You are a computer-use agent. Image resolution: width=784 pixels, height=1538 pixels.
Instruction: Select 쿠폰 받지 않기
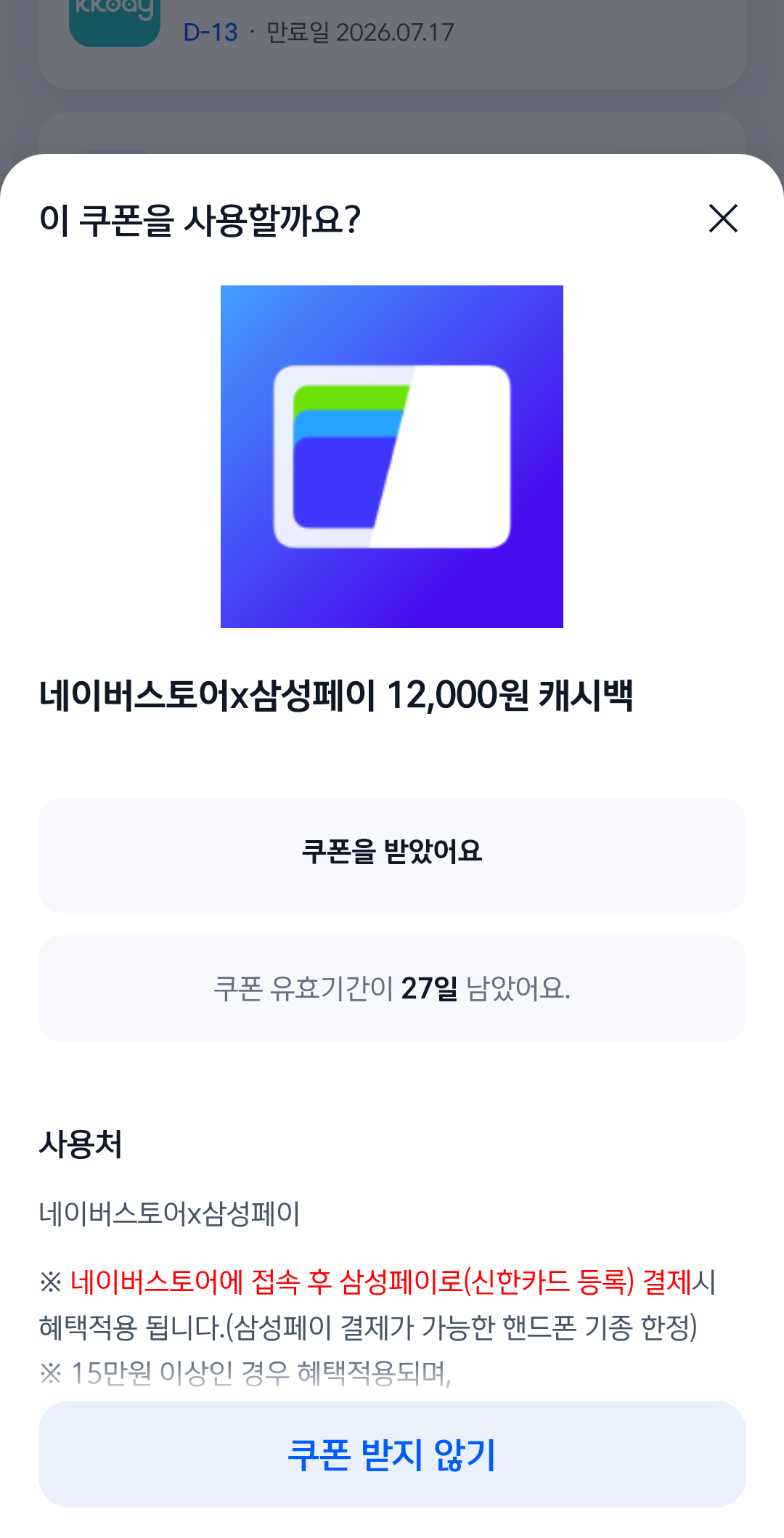coord(392,1454)
